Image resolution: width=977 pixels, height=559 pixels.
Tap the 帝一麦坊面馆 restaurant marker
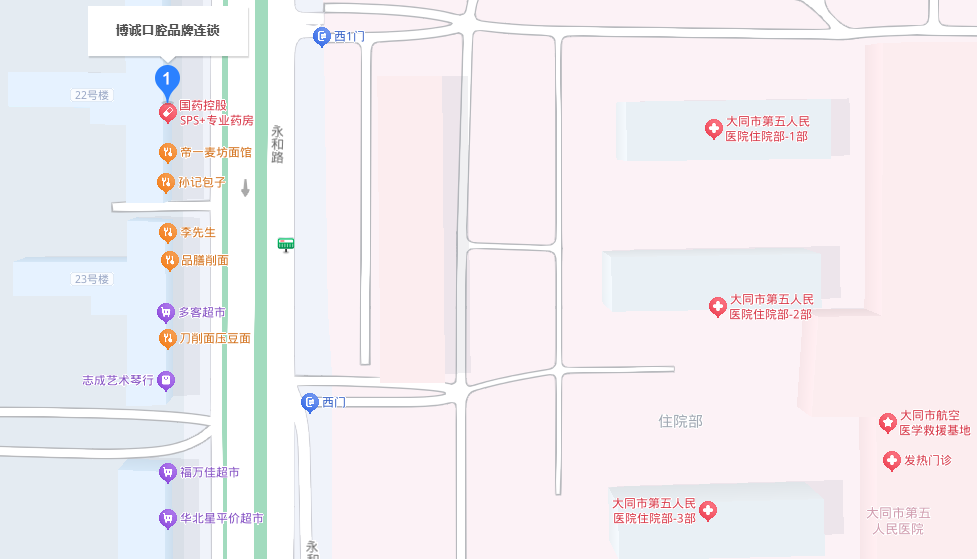tap(168, 152)
